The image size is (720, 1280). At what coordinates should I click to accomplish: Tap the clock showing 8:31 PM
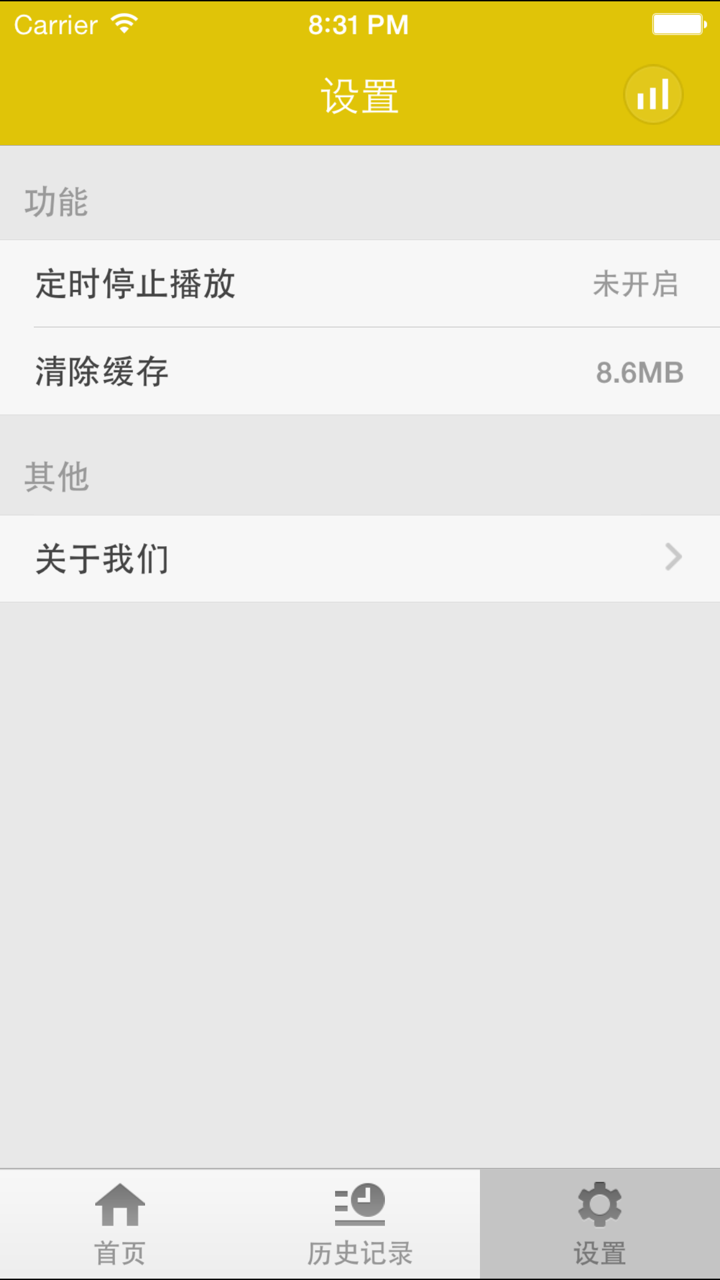(x=359, y=24)
